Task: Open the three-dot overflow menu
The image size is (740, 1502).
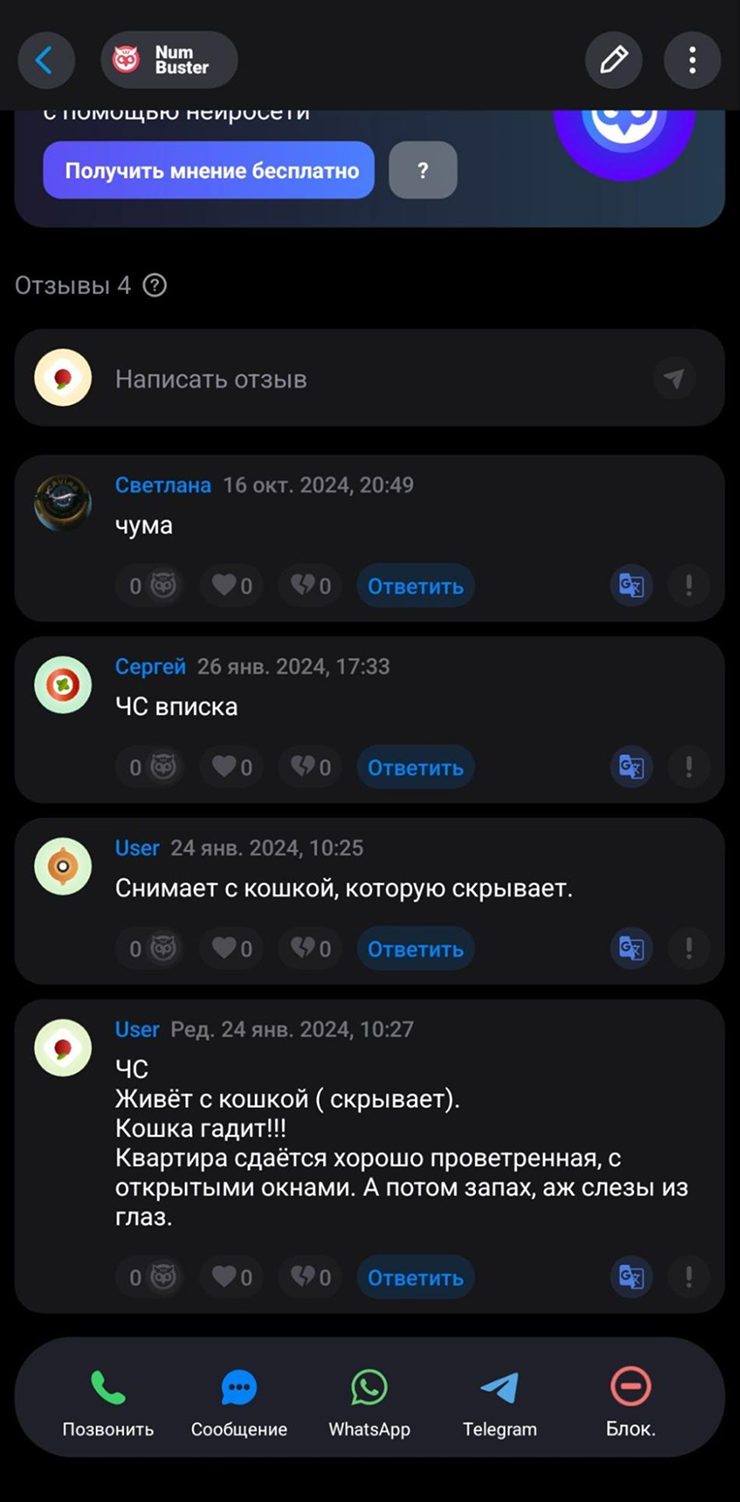Action: point(692,60)
